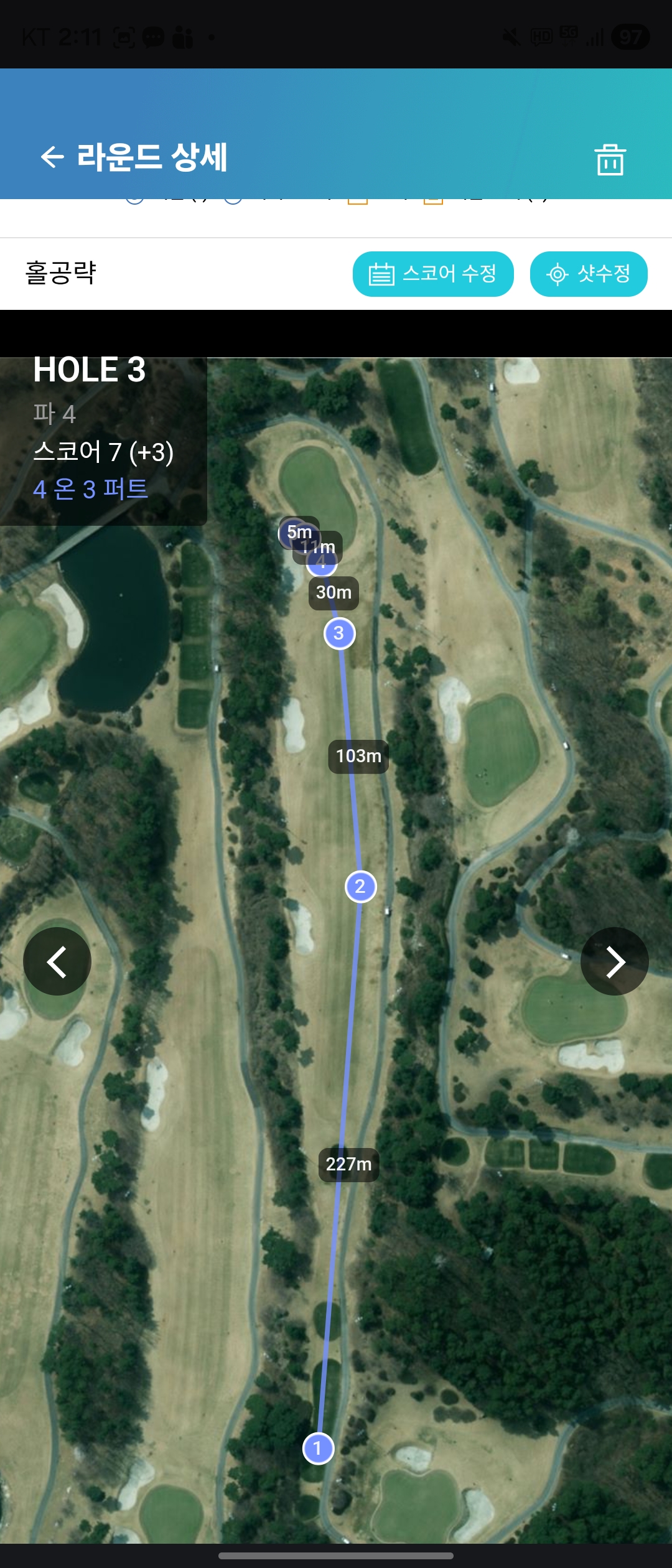The height and width of the screenshot is (1568, 672).
Task: Select shot marker 1 on the map
Action: point(318,1449)
